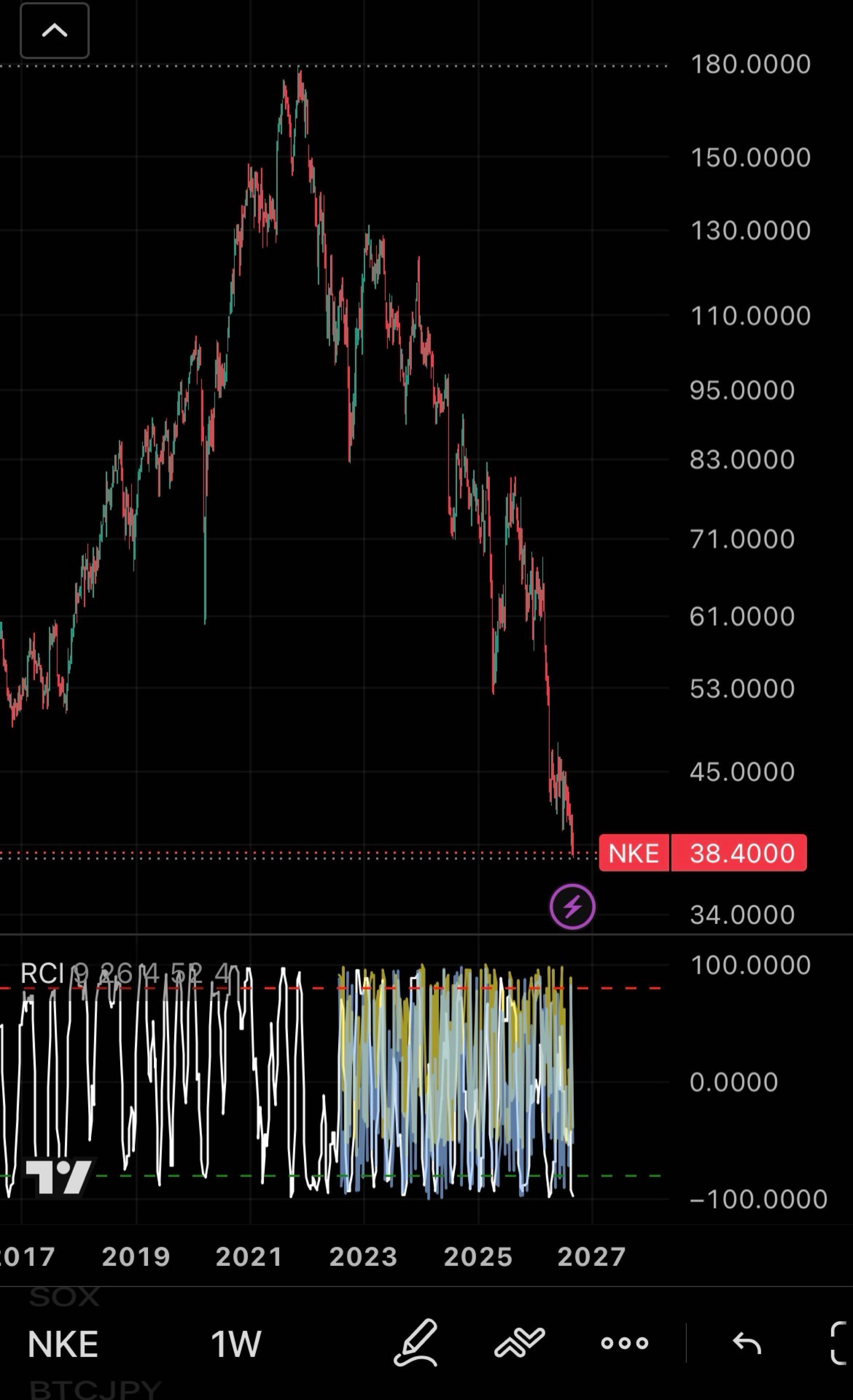Change the 1W timeframe interval
Image resolution: width=853 pixels, height=1400 pixels.
(236, 1344)
